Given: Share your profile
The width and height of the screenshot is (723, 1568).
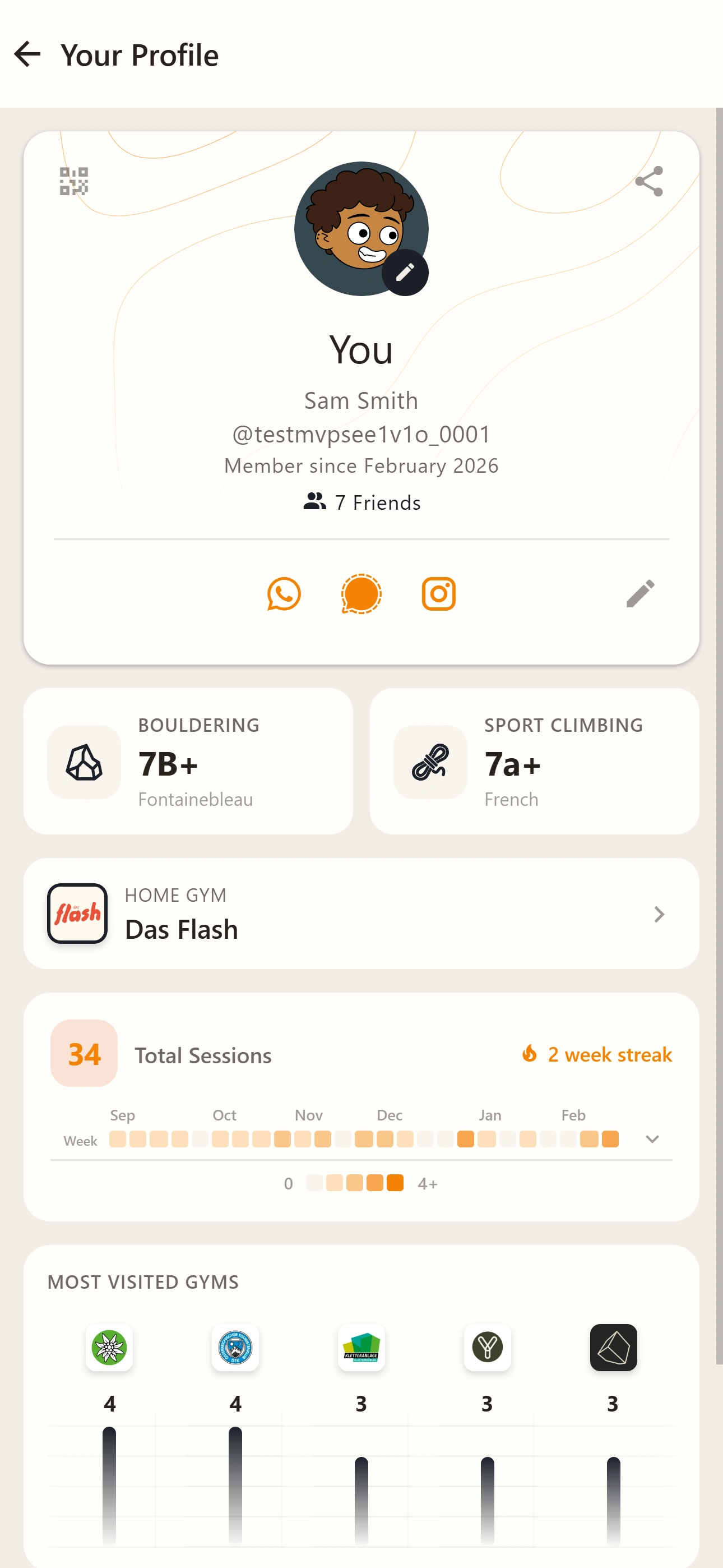Looking at the screenshot, I should pyautogui.click(x=649, y=181).
